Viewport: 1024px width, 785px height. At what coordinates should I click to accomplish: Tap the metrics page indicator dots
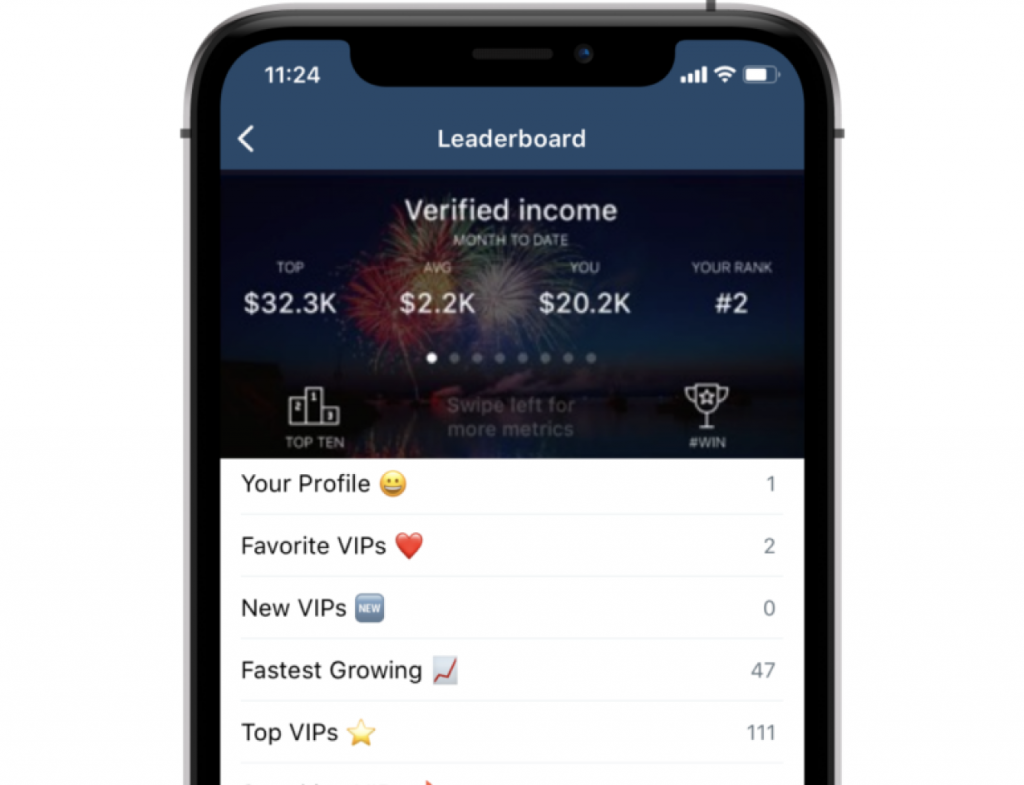(x=511, y=358)
